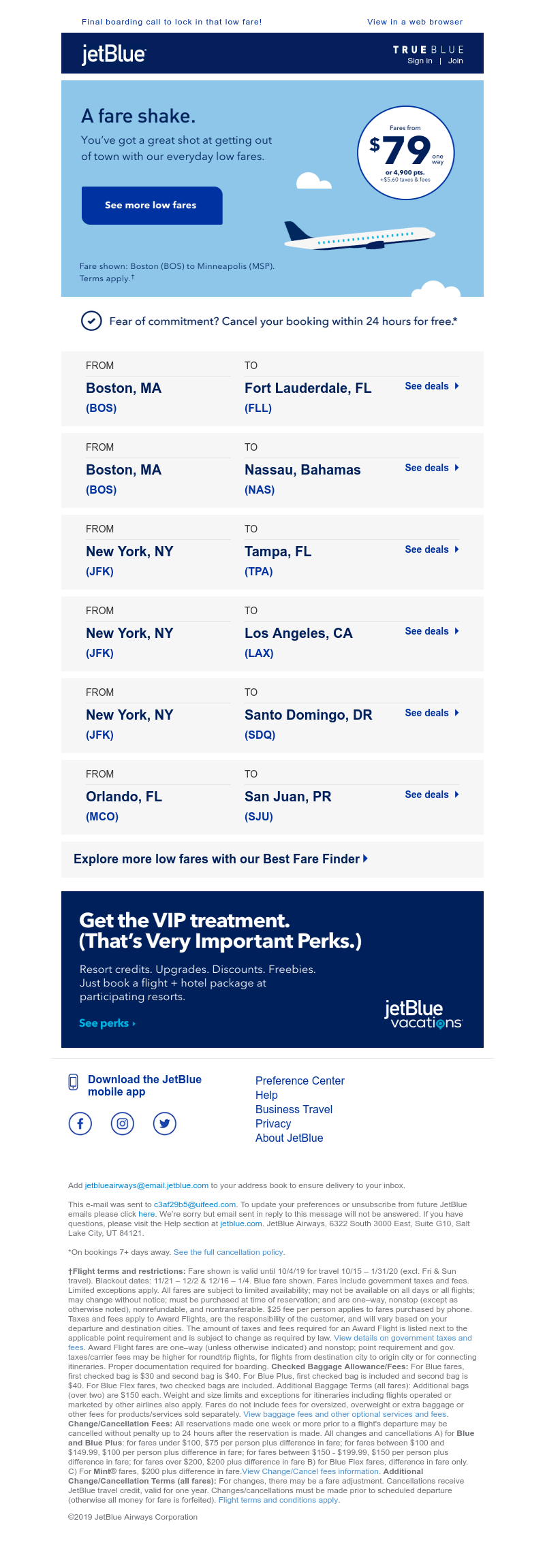The width and height of the screenshot is (545, 1568).
Task: Tap 'See more low fares' button
Action: coord(151,205)
